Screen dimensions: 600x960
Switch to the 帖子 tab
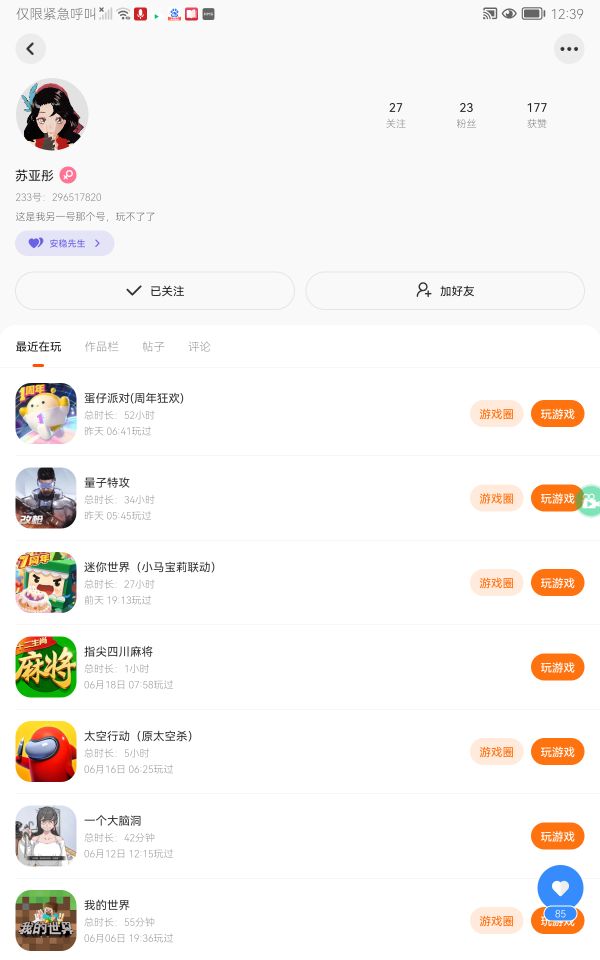tap(153, 347)
